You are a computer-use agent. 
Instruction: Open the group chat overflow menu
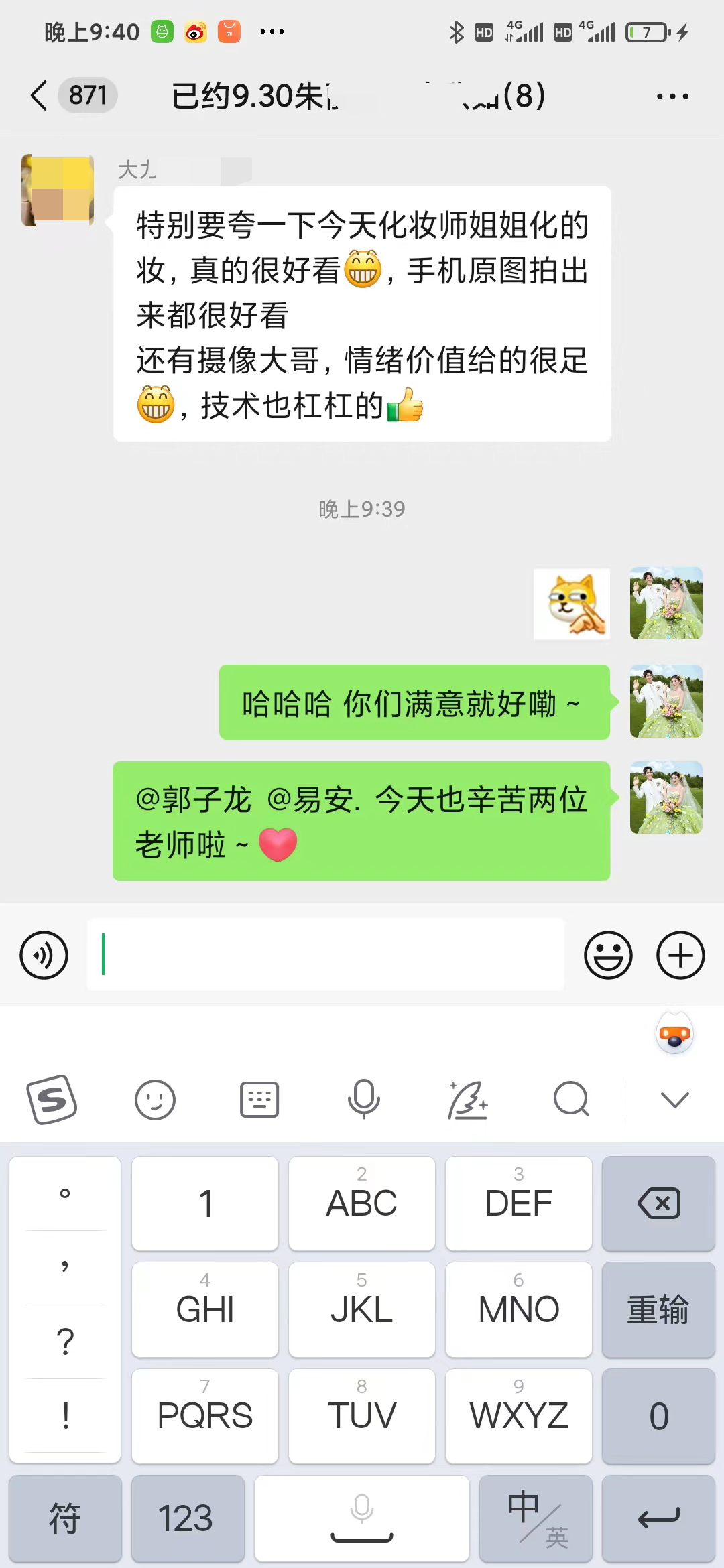coord(672,96)
